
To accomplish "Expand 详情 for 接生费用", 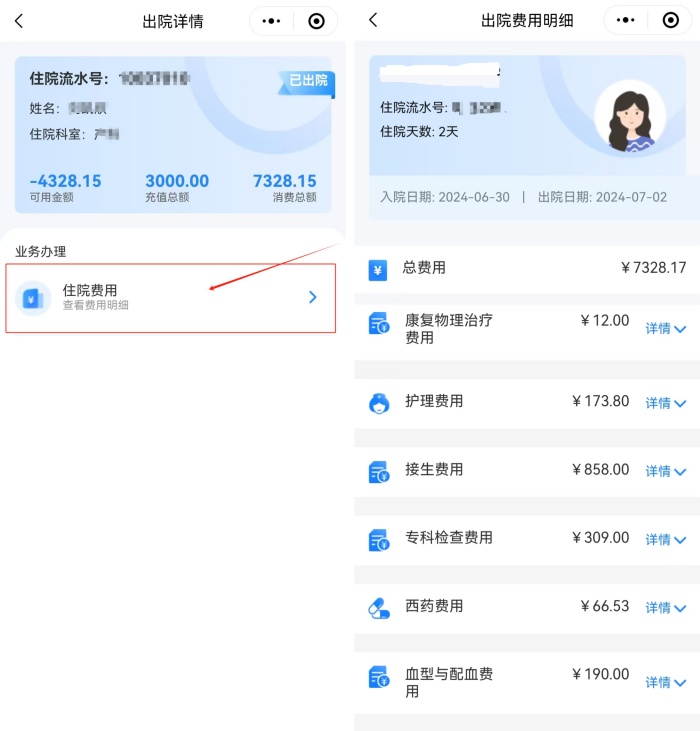I will pos(665,471).
